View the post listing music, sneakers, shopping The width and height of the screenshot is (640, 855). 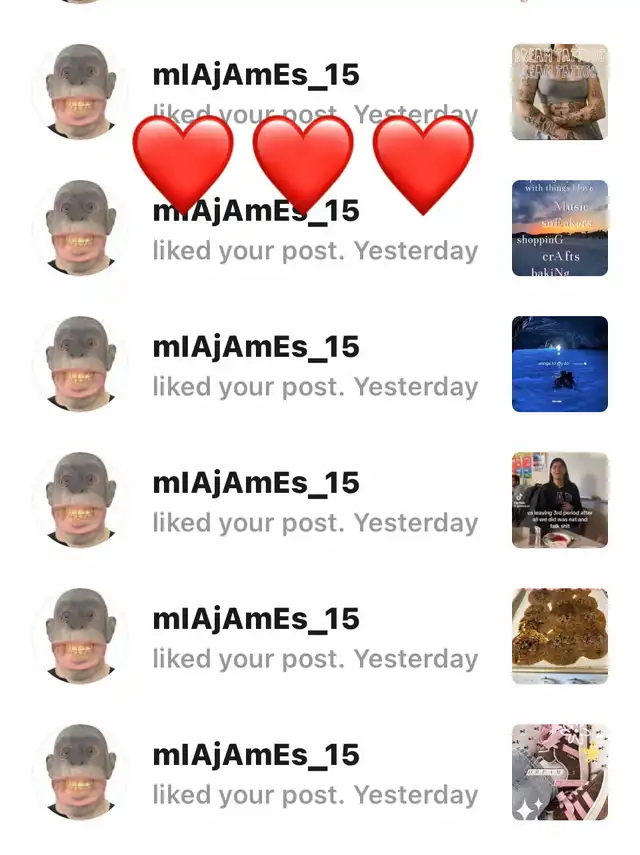pos(560,228)
